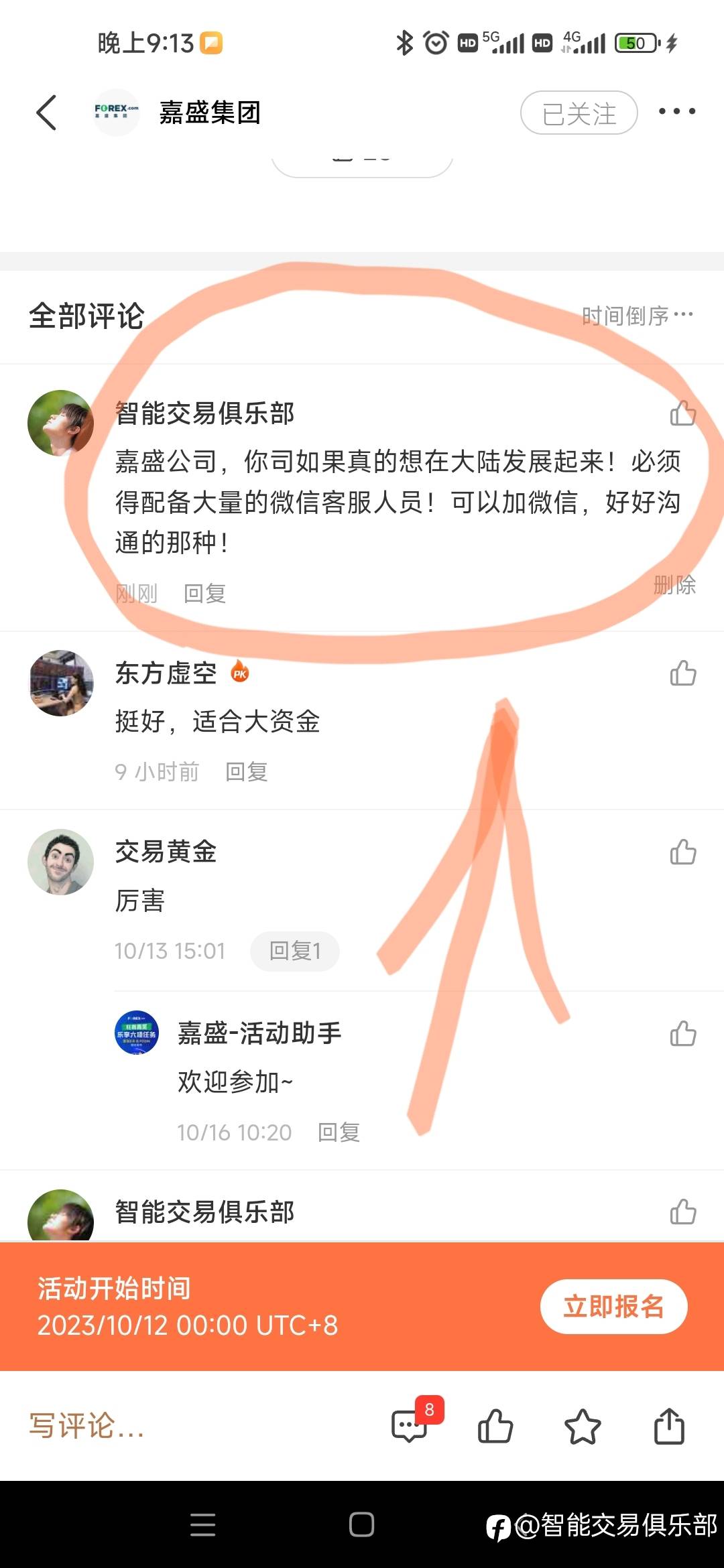
Task: Open 回复1 replies under 交易黄金
Action: point(294,951)
